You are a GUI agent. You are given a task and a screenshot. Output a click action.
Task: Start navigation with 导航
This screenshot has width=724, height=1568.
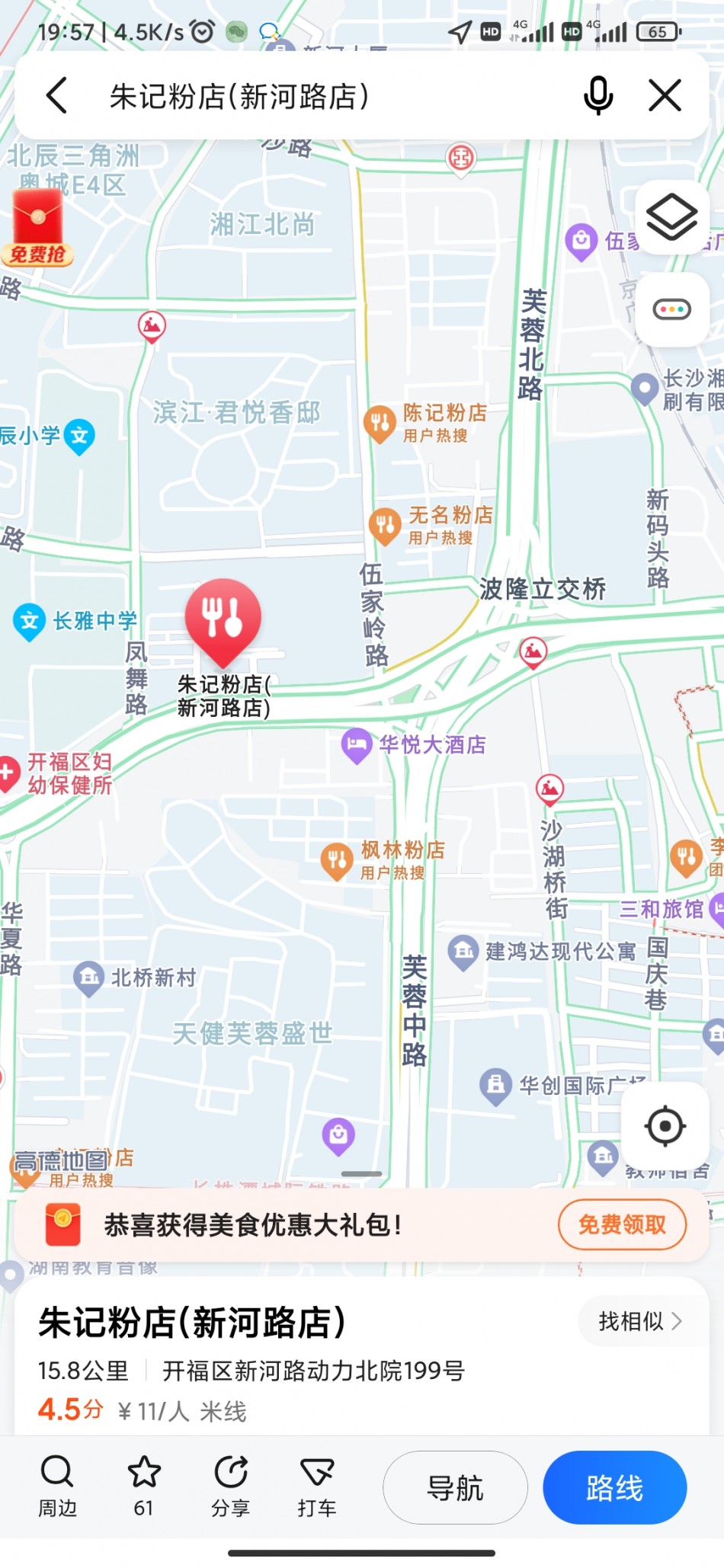(455, 1487)
